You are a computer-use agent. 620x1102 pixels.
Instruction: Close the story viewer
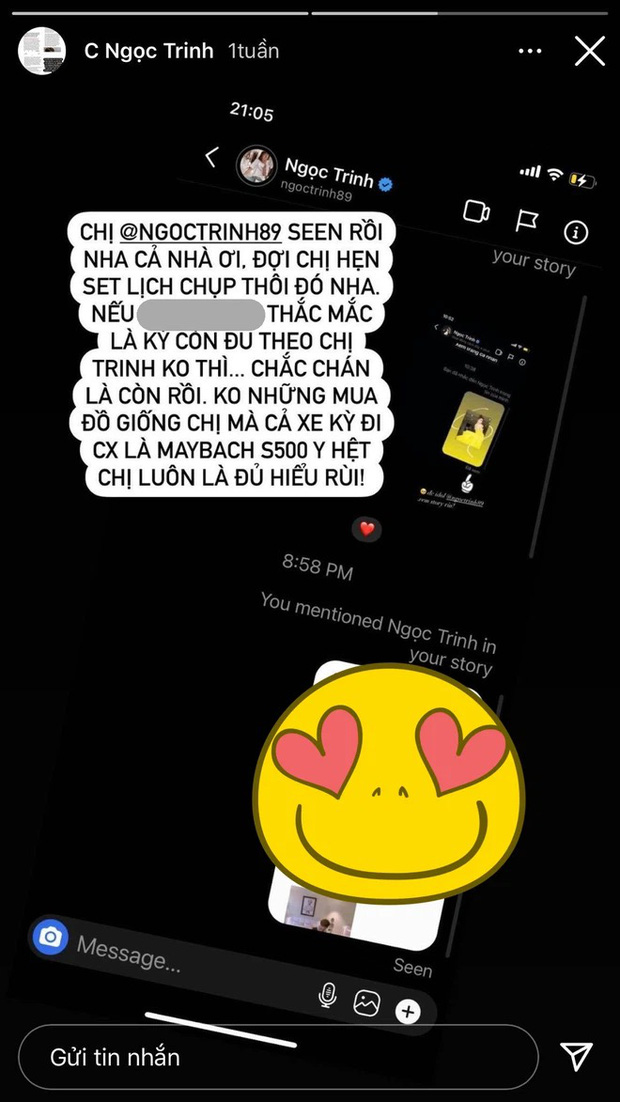[x=589, y=50]
